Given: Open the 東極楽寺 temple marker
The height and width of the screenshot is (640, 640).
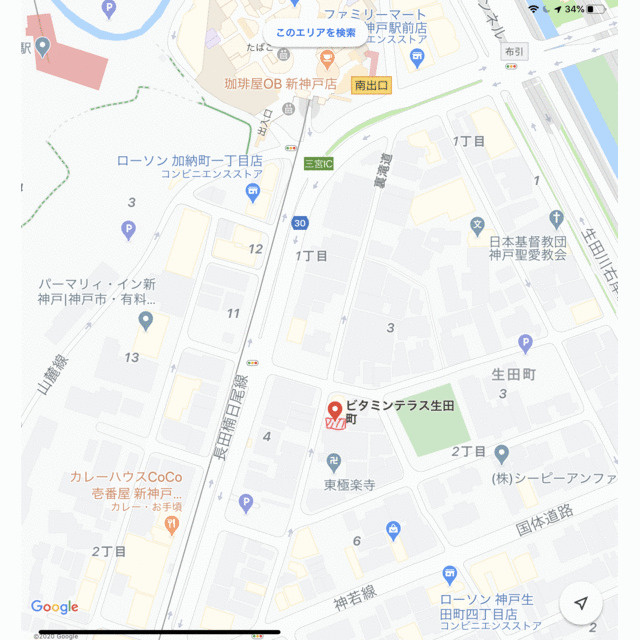Looking at the screenshot, I should pos(334,463).
